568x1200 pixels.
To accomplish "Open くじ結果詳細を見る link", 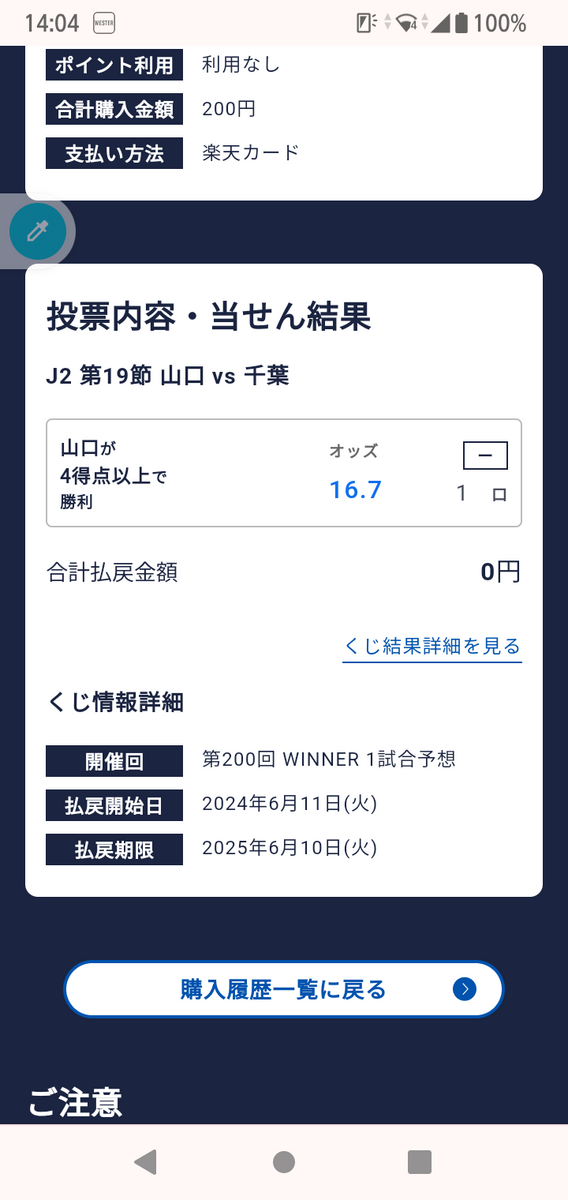I will click(x=432, y=646).
